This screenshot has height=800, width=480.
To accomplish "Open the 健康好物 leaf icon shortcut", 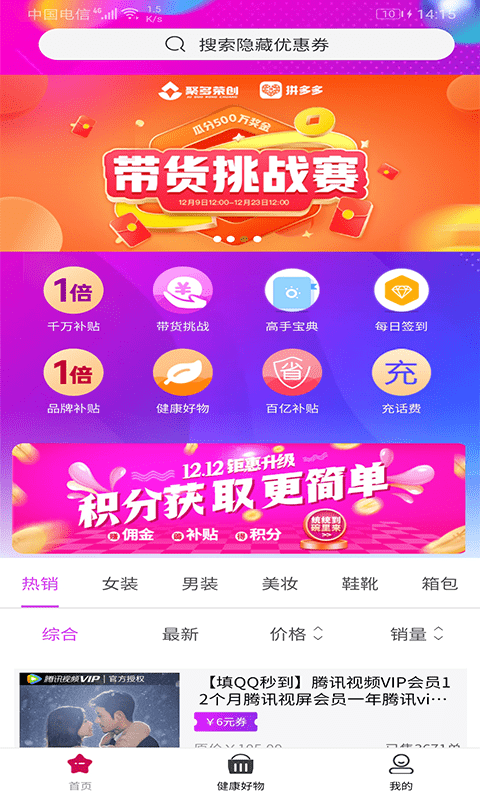I will [x=183, y=382].
